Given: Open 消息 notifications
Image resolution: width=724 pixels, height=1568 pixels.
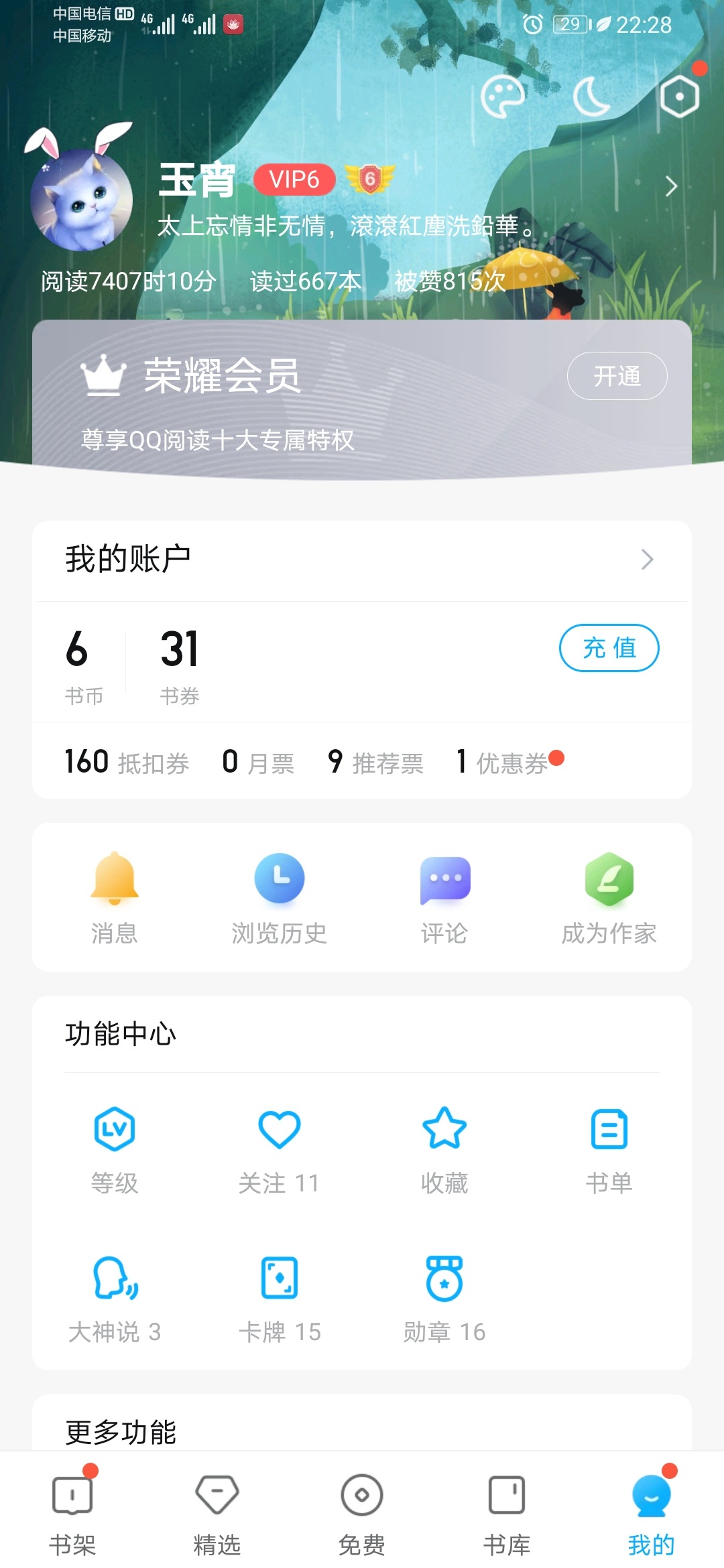Looking at the screenshot, I should pyautogui.click(x=115, y=898).
